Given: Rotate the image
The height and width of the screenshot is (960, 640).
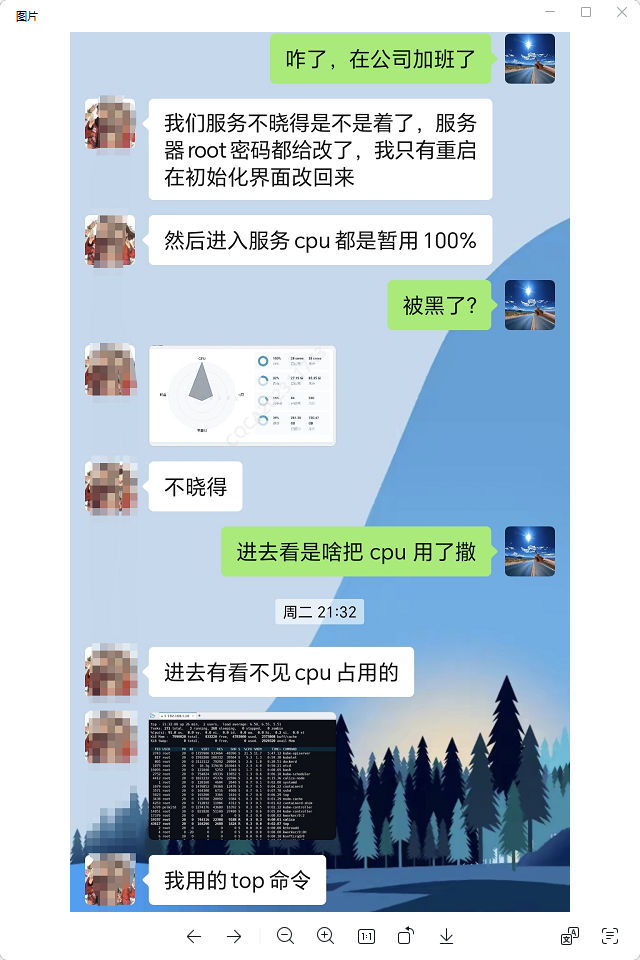Looking at the screenshot, I should tap(406, 936).
